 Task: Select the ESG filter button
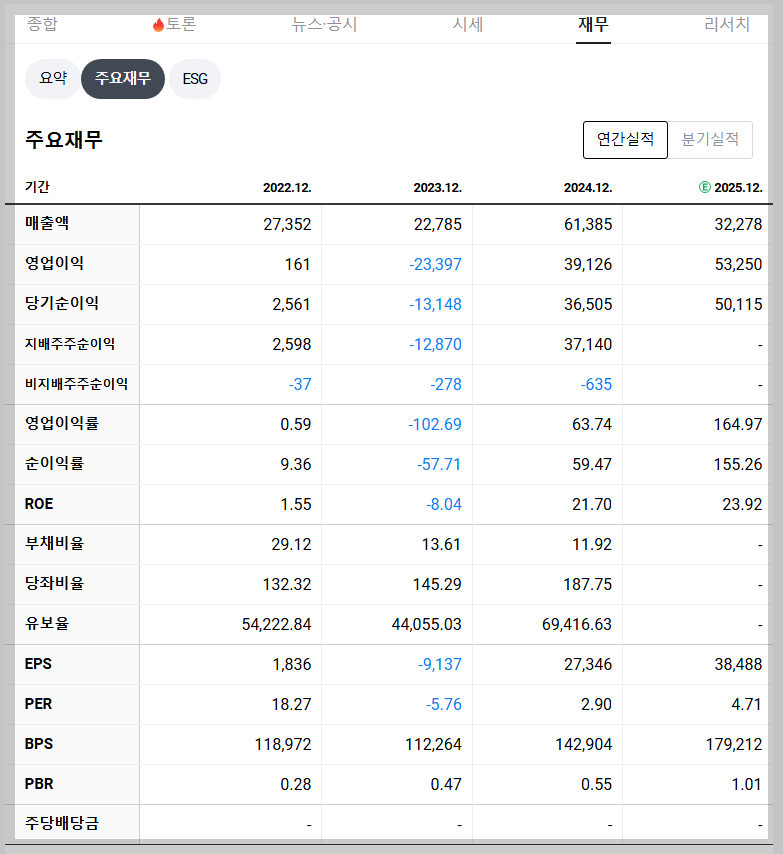pos(194,79)
